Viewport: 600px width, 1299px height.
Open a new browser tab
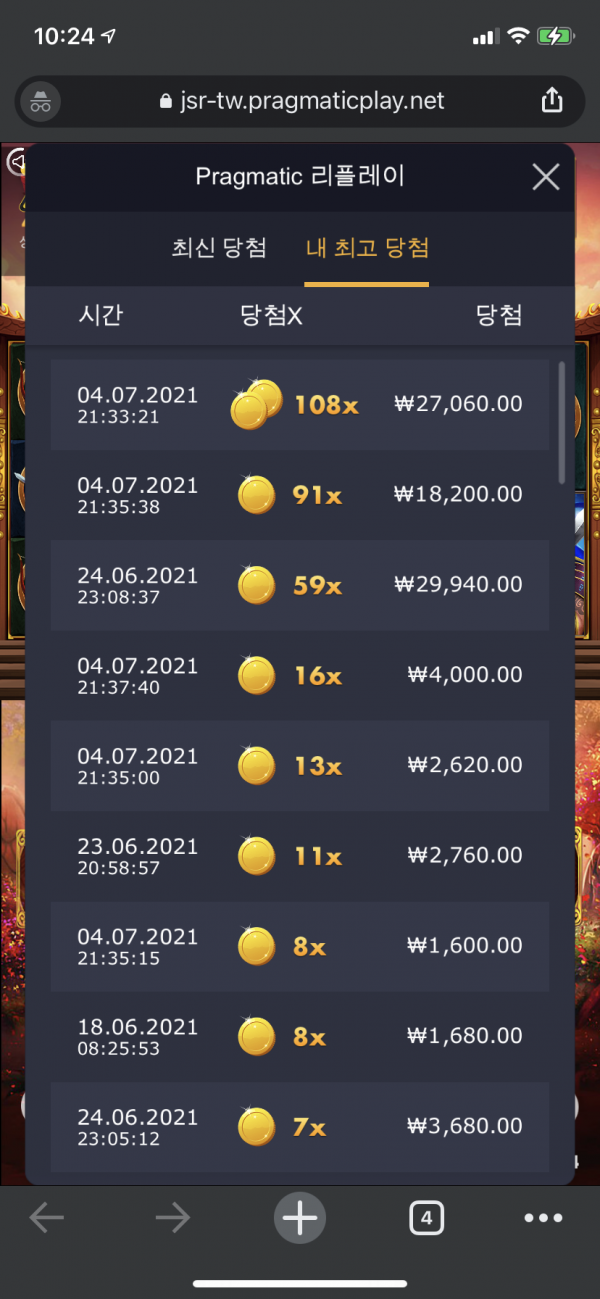(x=299, y=1218)
